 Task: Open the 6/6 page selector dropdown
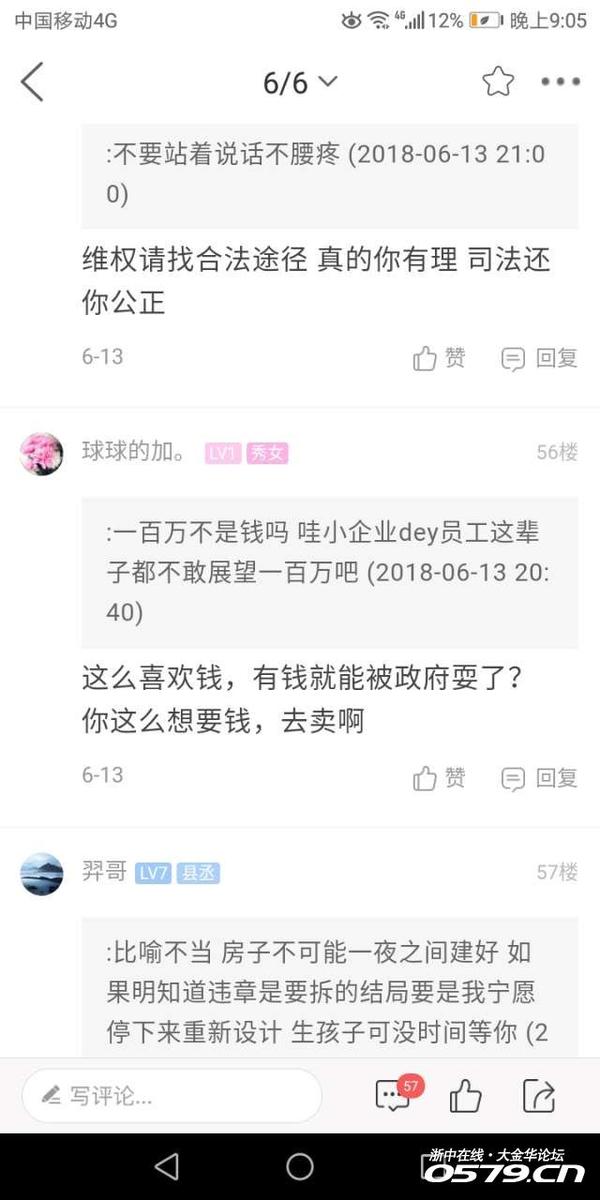300,83
